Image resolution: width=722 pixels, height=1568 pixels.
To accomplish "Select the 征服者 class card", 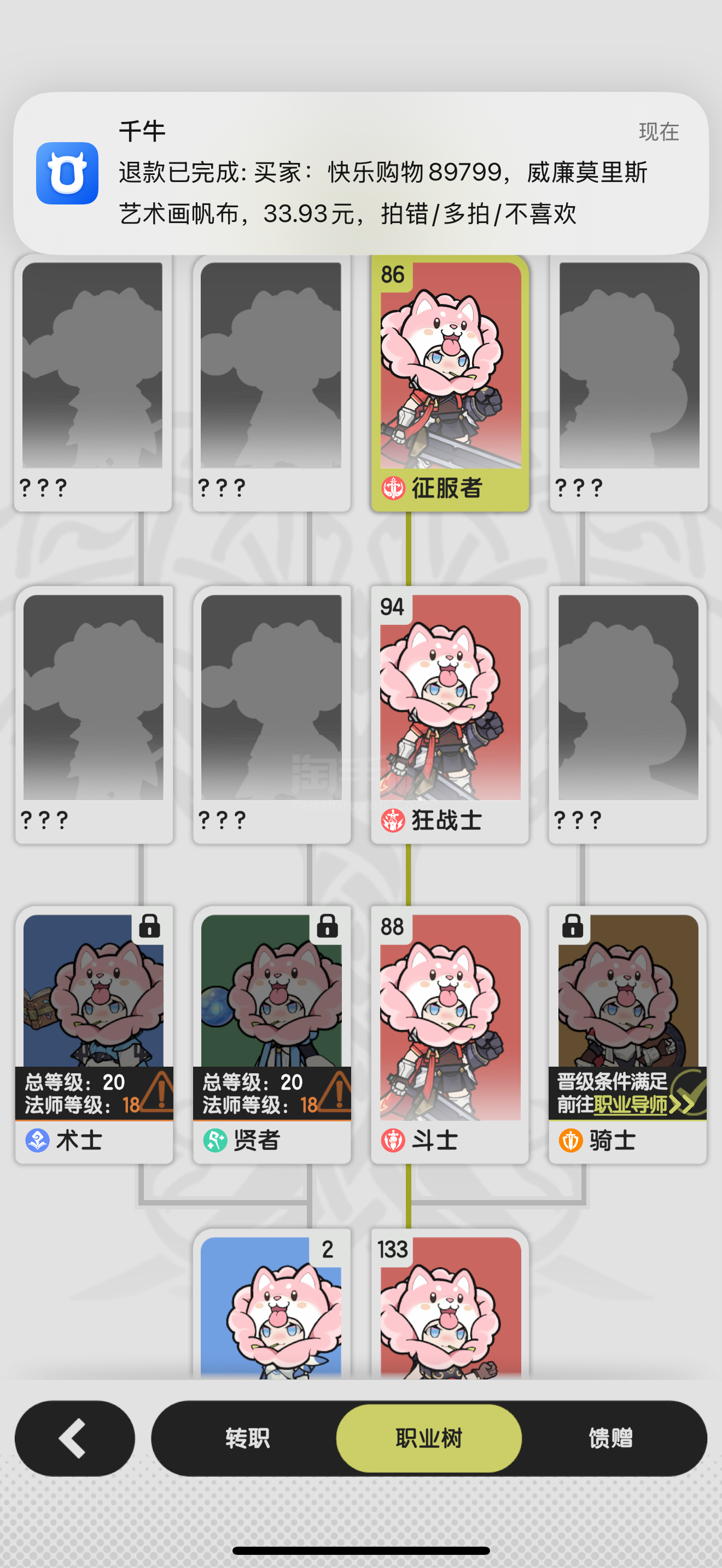I will pyautogui.click(x=450, y=383).
